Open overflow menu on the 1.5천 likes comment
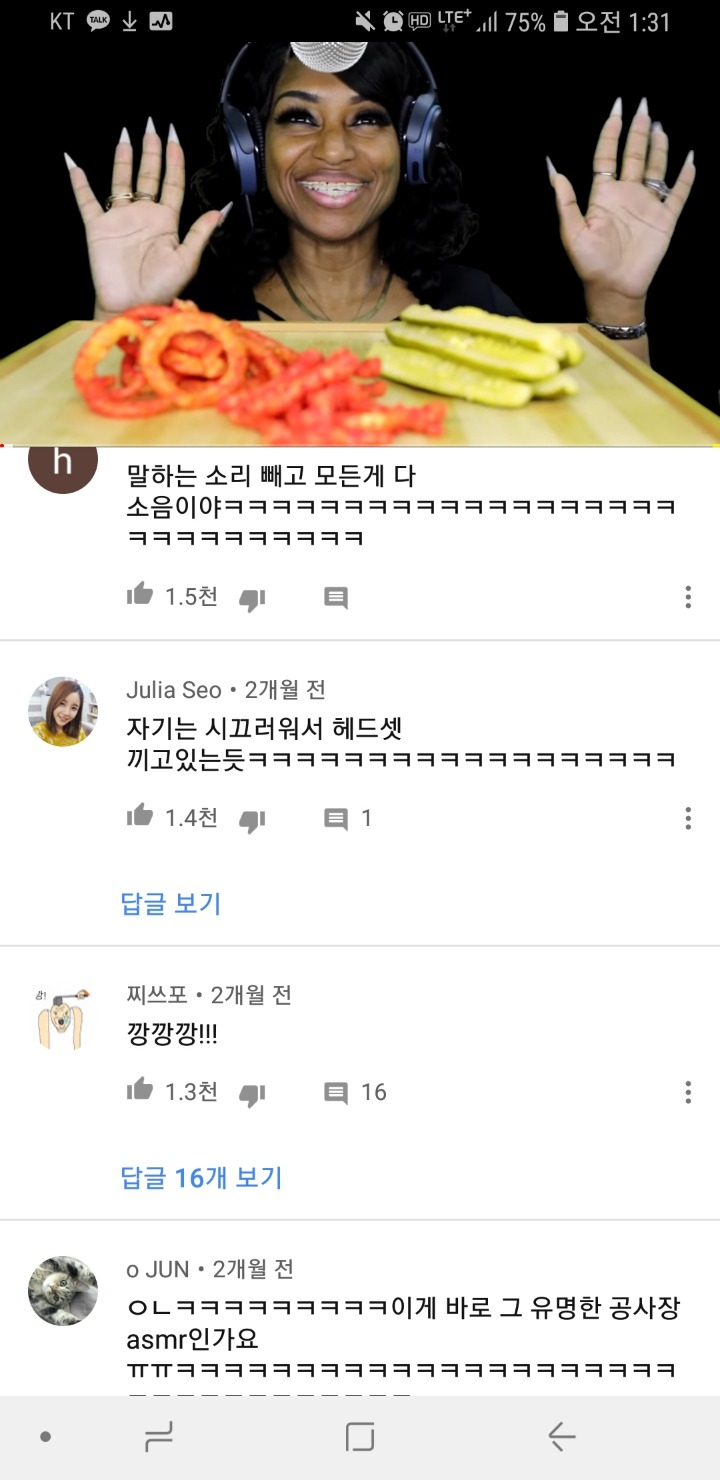 (x=688, y=598)
